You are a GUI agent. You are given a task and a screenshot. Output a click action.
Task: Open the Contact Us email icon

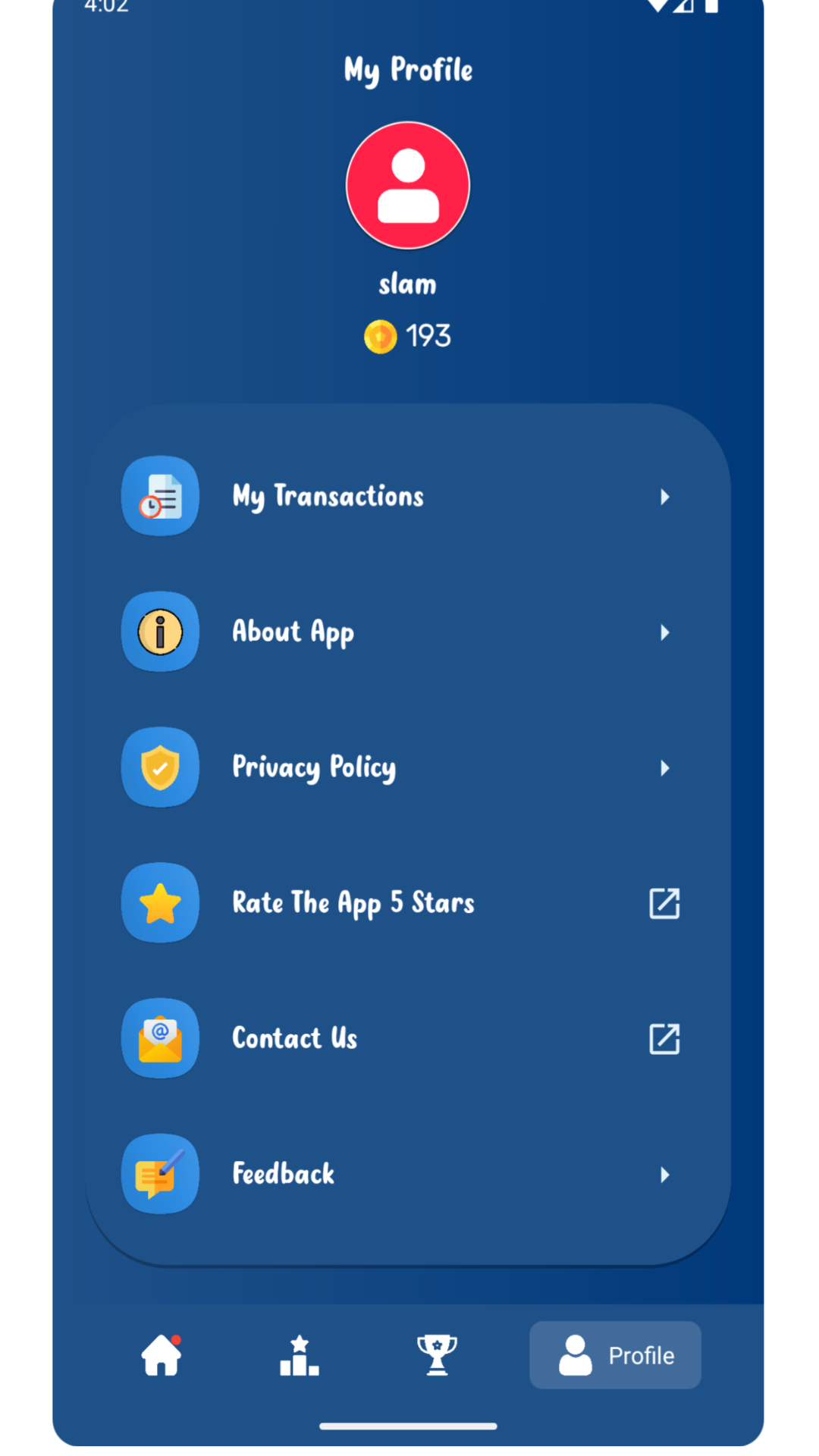pos(159,1038)
